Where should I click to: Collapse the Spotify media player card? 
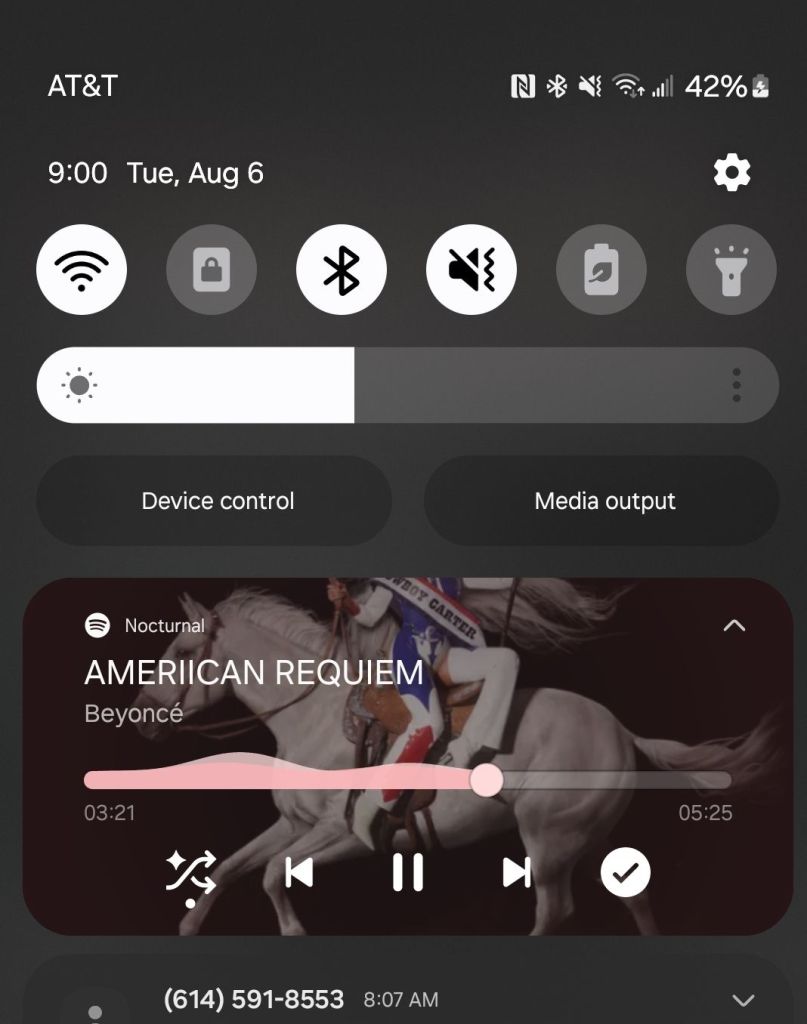(x=734, y=626)
